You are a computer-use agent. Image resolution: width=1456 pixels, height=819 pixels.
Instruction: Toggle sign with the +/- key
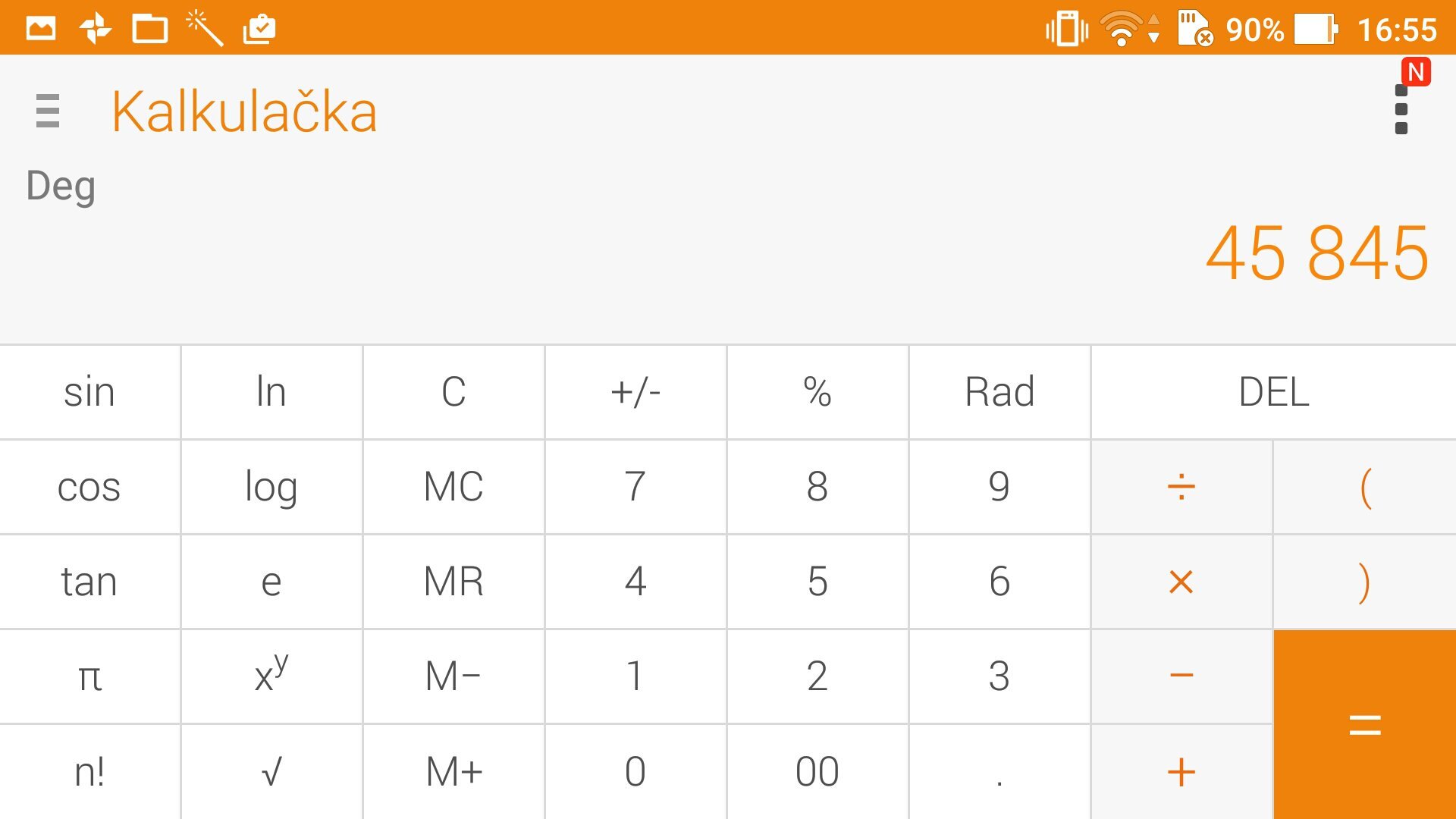click(635, 392)
